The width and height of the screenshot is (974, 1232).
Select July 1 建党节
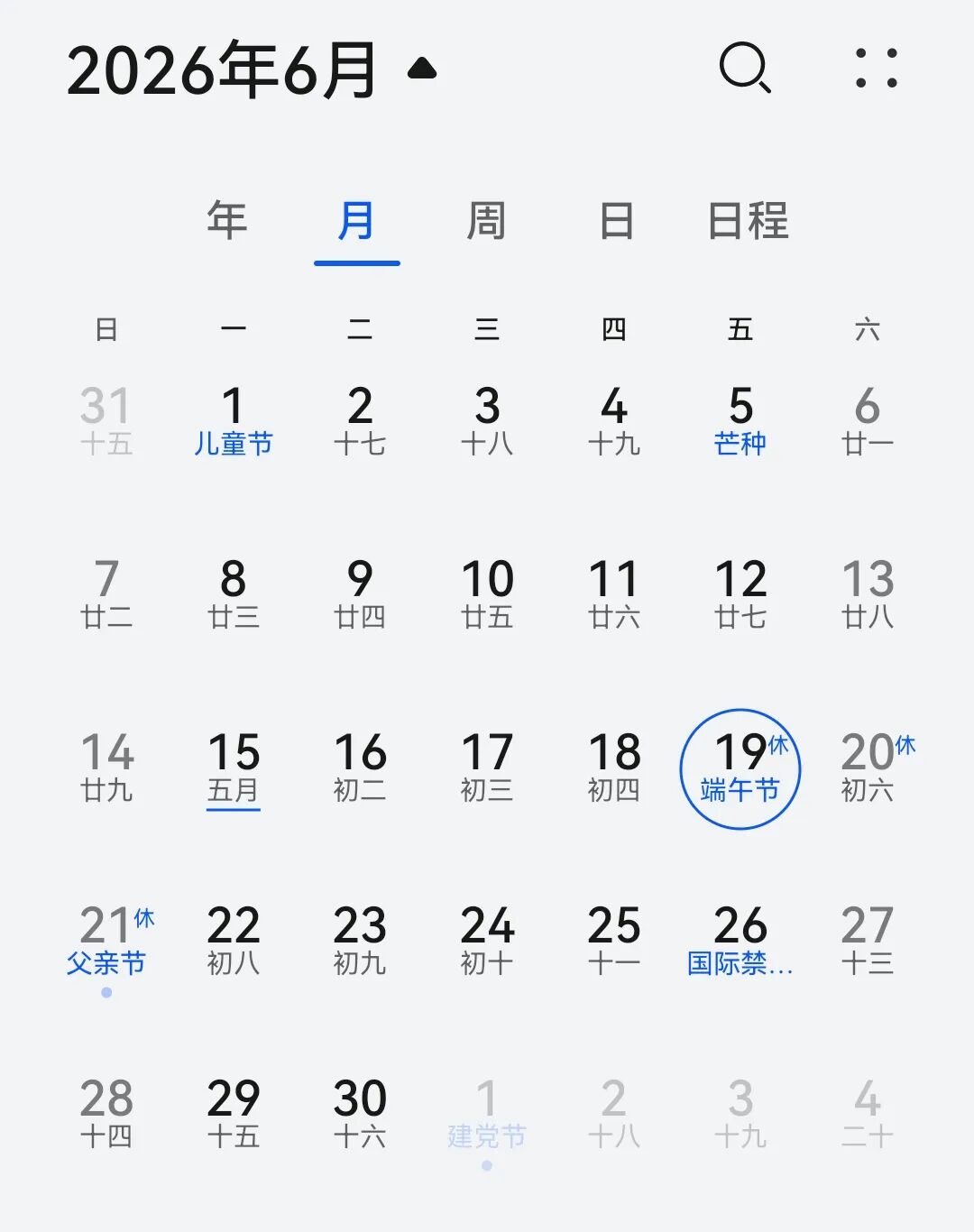[486, 1114]
